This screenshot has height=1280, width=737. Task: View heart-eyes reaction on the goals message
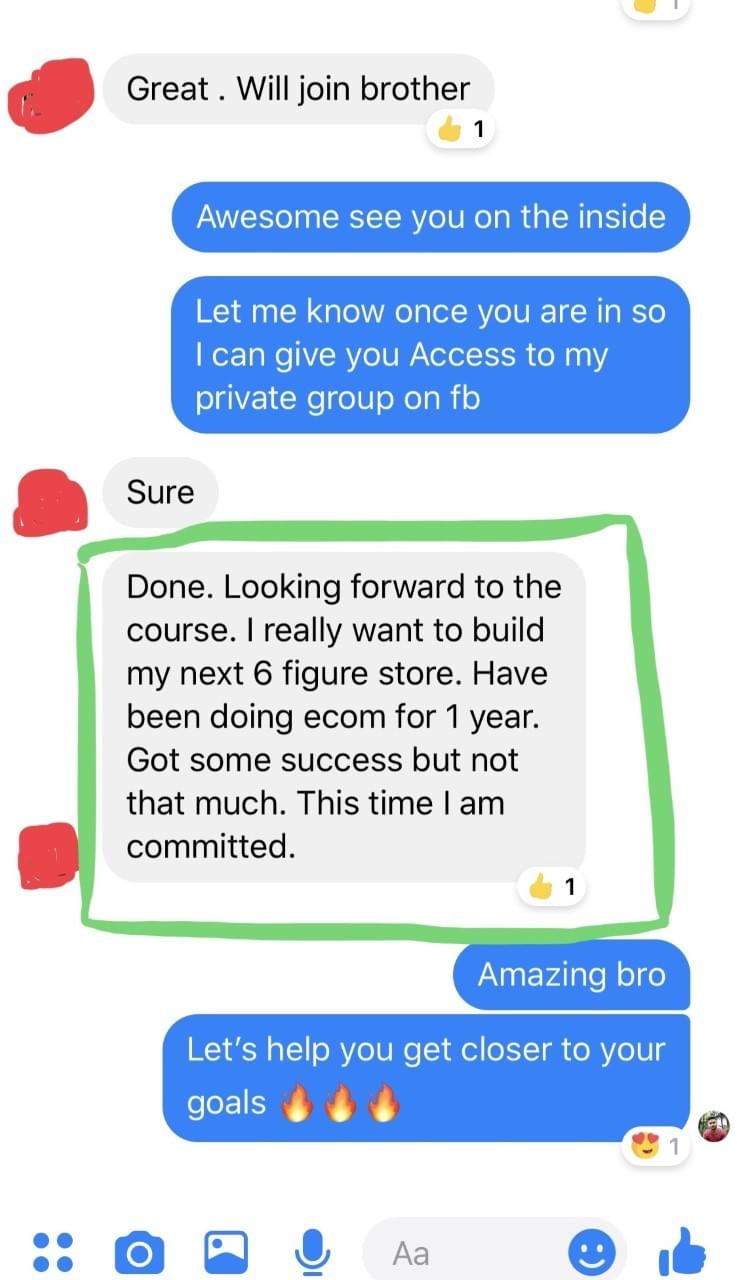point(657,1146)
